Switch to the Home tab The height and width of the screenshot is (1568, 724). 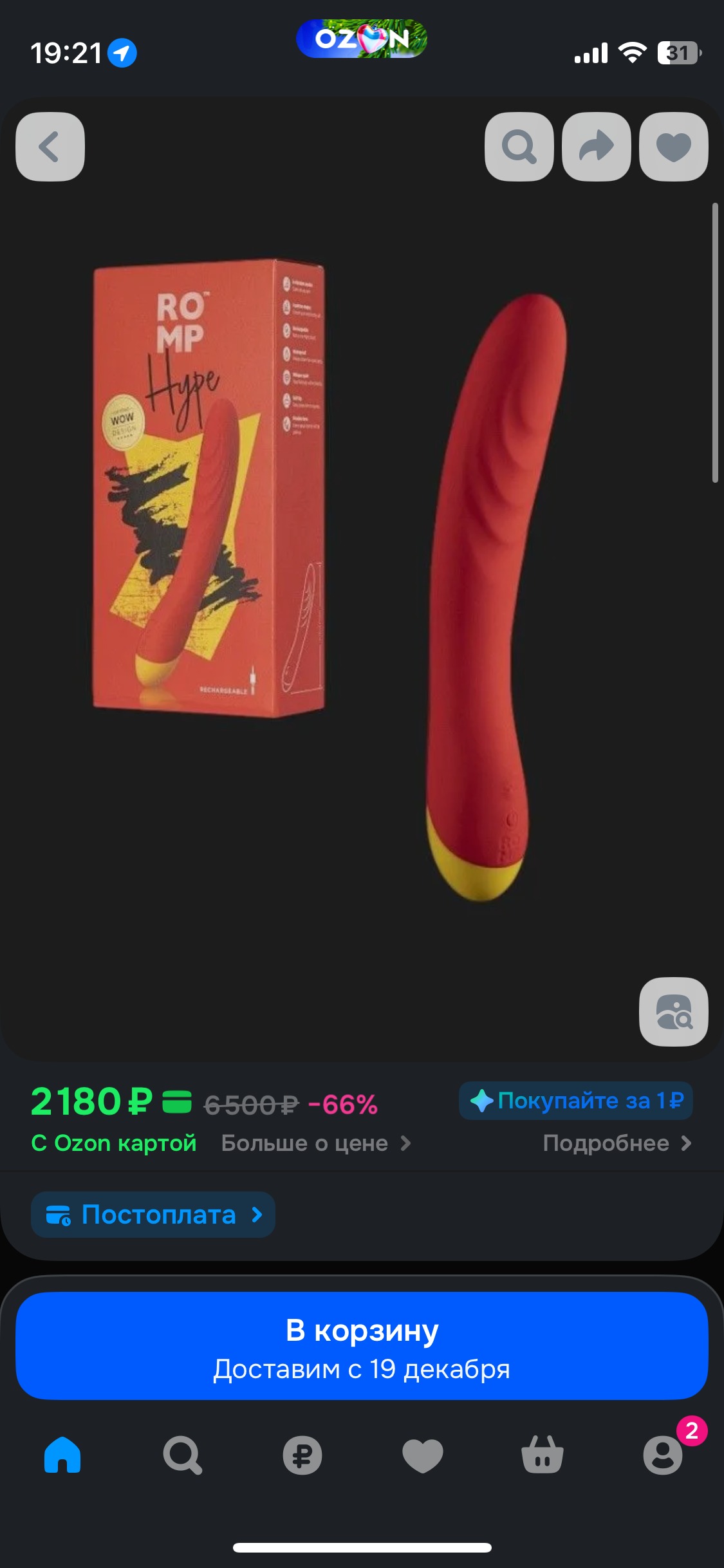click(x=62, y=1455)
